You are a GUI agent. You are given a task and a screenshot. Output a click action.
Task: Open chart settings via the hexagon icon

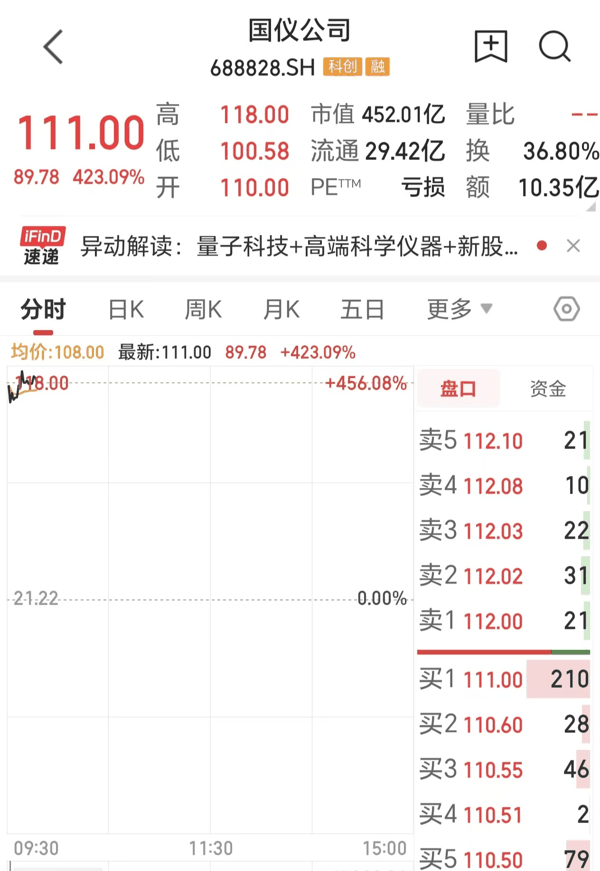(567, 309)
